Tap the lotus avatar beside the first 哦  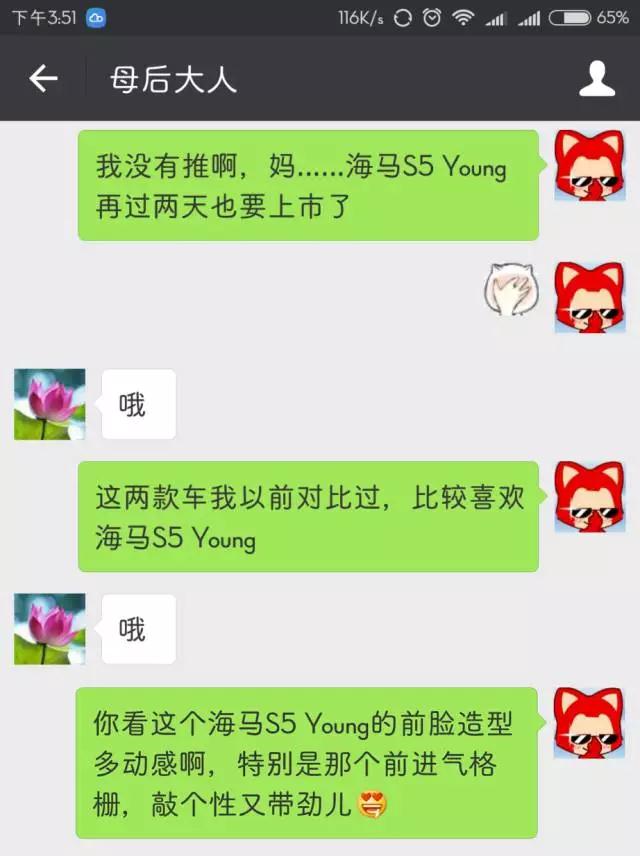tap(50, 404)
